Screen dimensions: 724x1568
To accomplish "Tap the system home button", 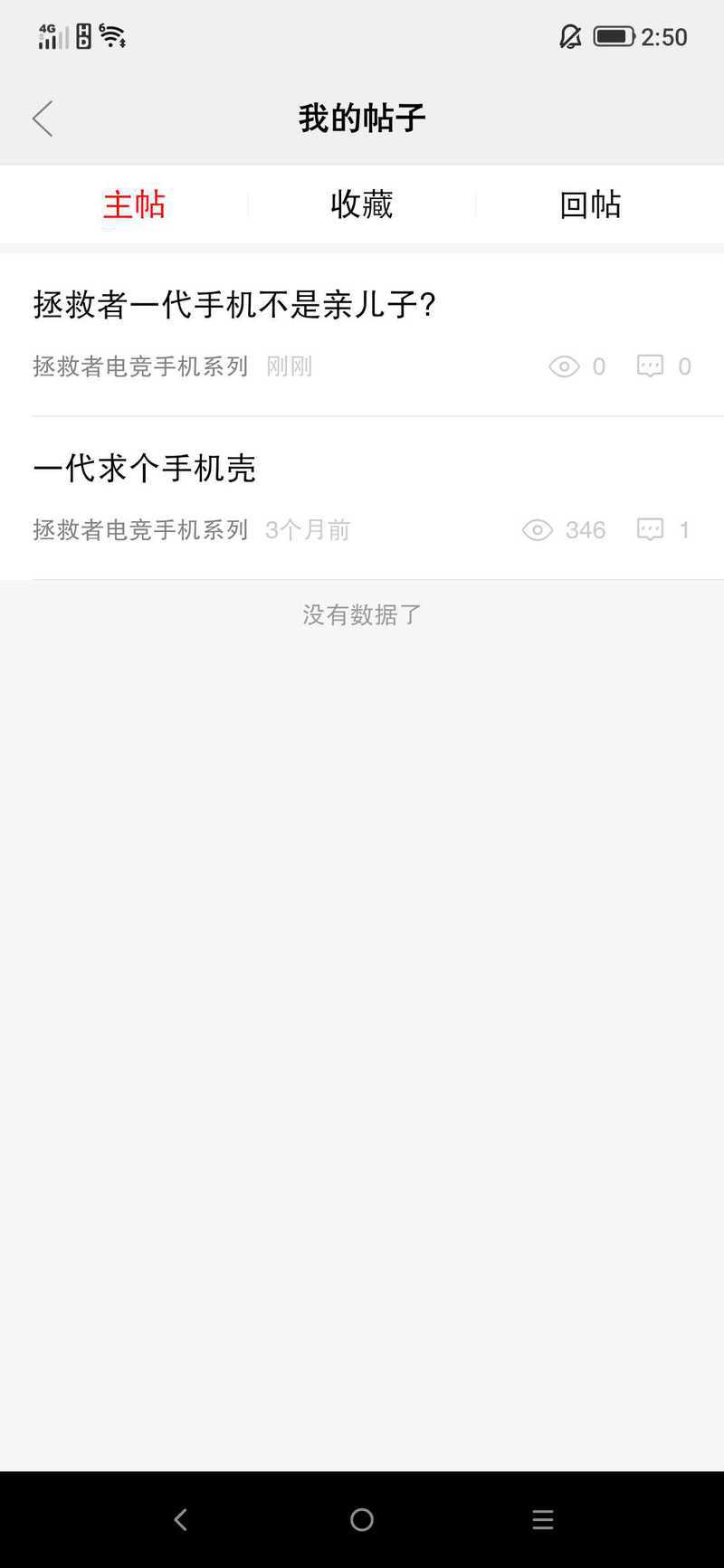I will (362, 1519).
